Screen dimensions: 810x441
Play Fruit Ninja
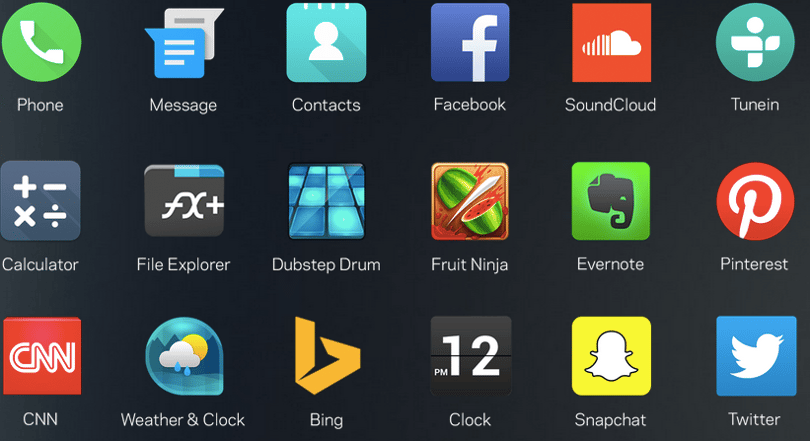[x=470, y=200]
